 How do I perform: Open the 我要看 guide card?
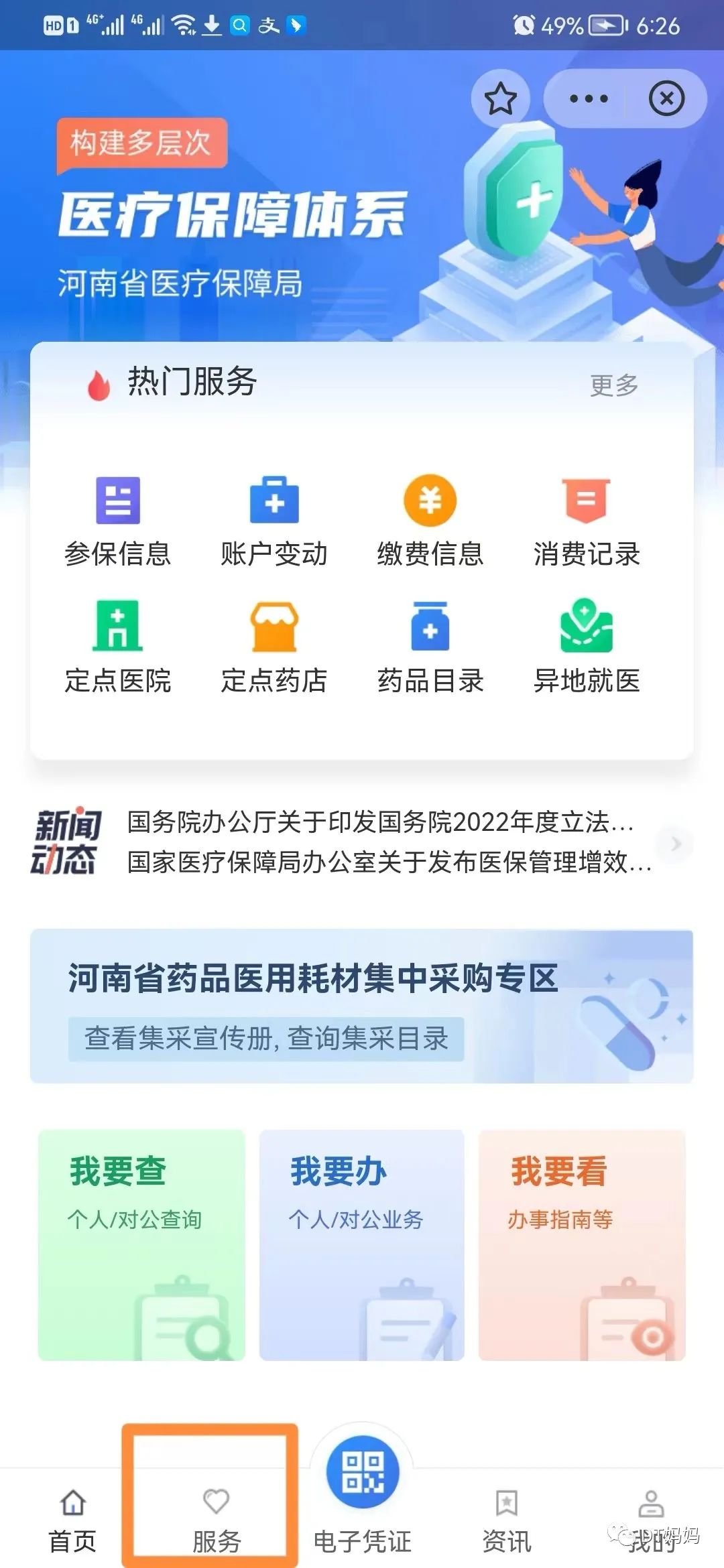coord(581,1244)
